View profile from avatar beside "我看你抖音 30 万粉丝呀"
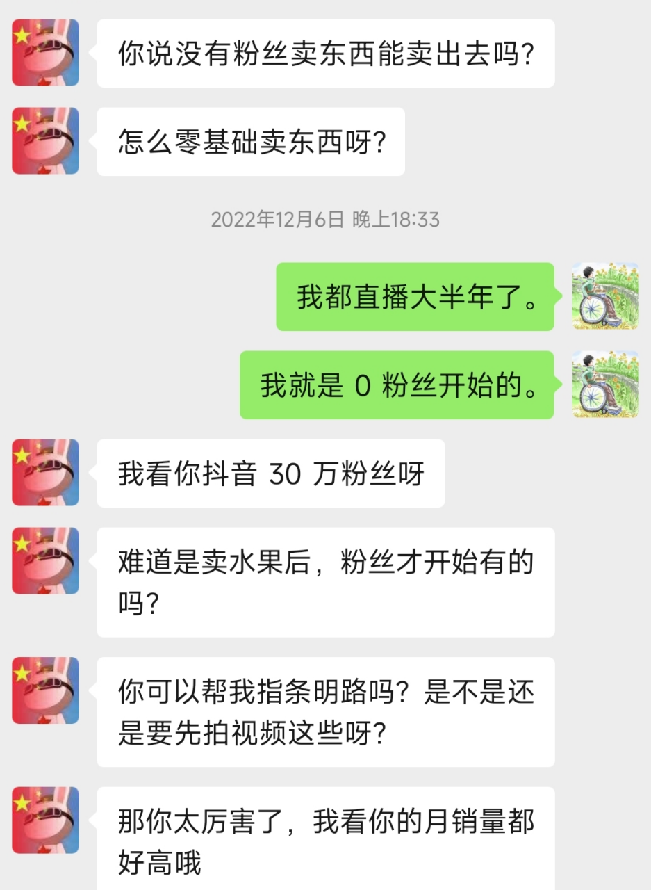The image size is (652, 891). click(x=46, y=472)
